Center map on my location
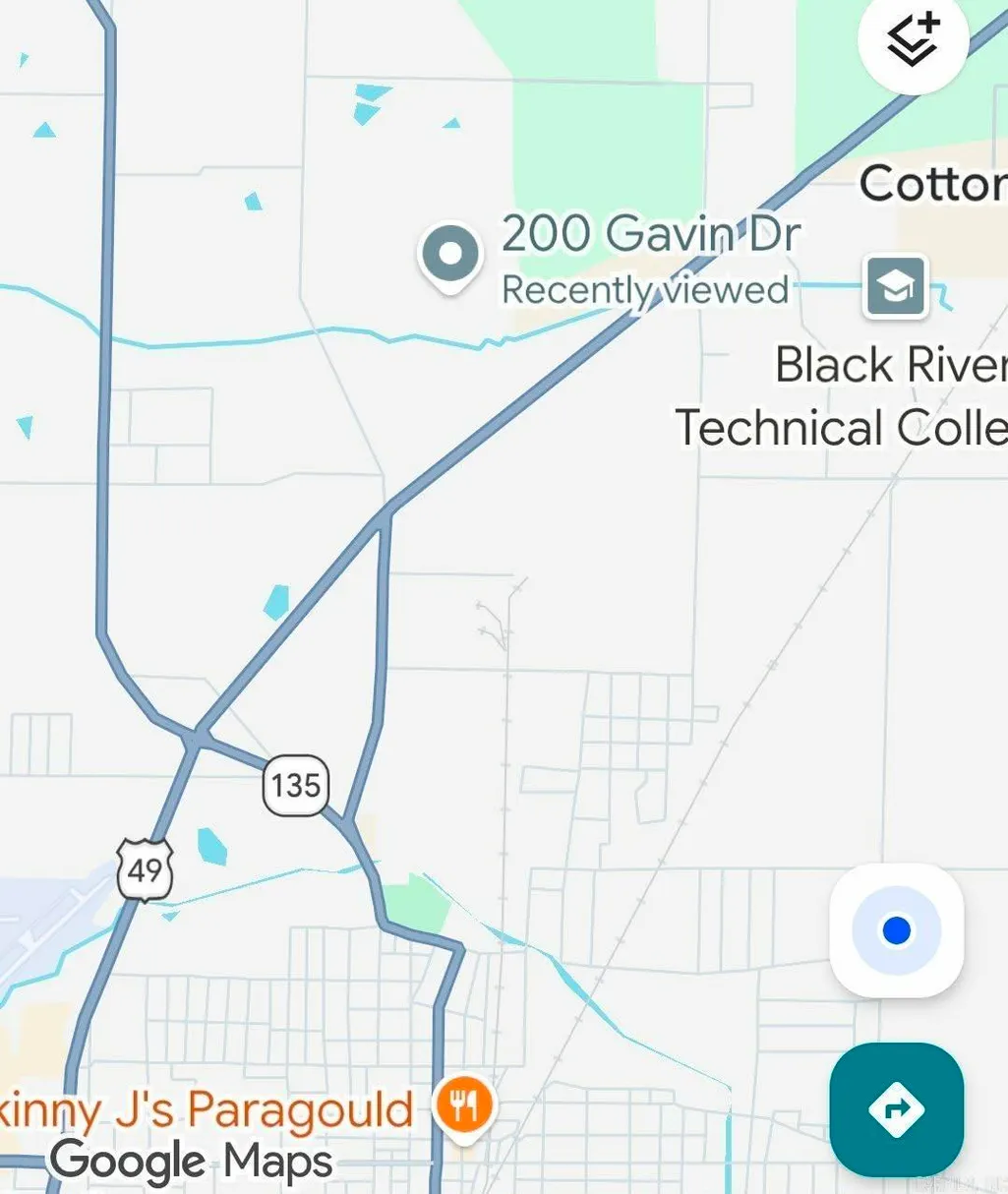Screen dimensions: 1008x1194 pyautogui.click(x=896, y=930)
